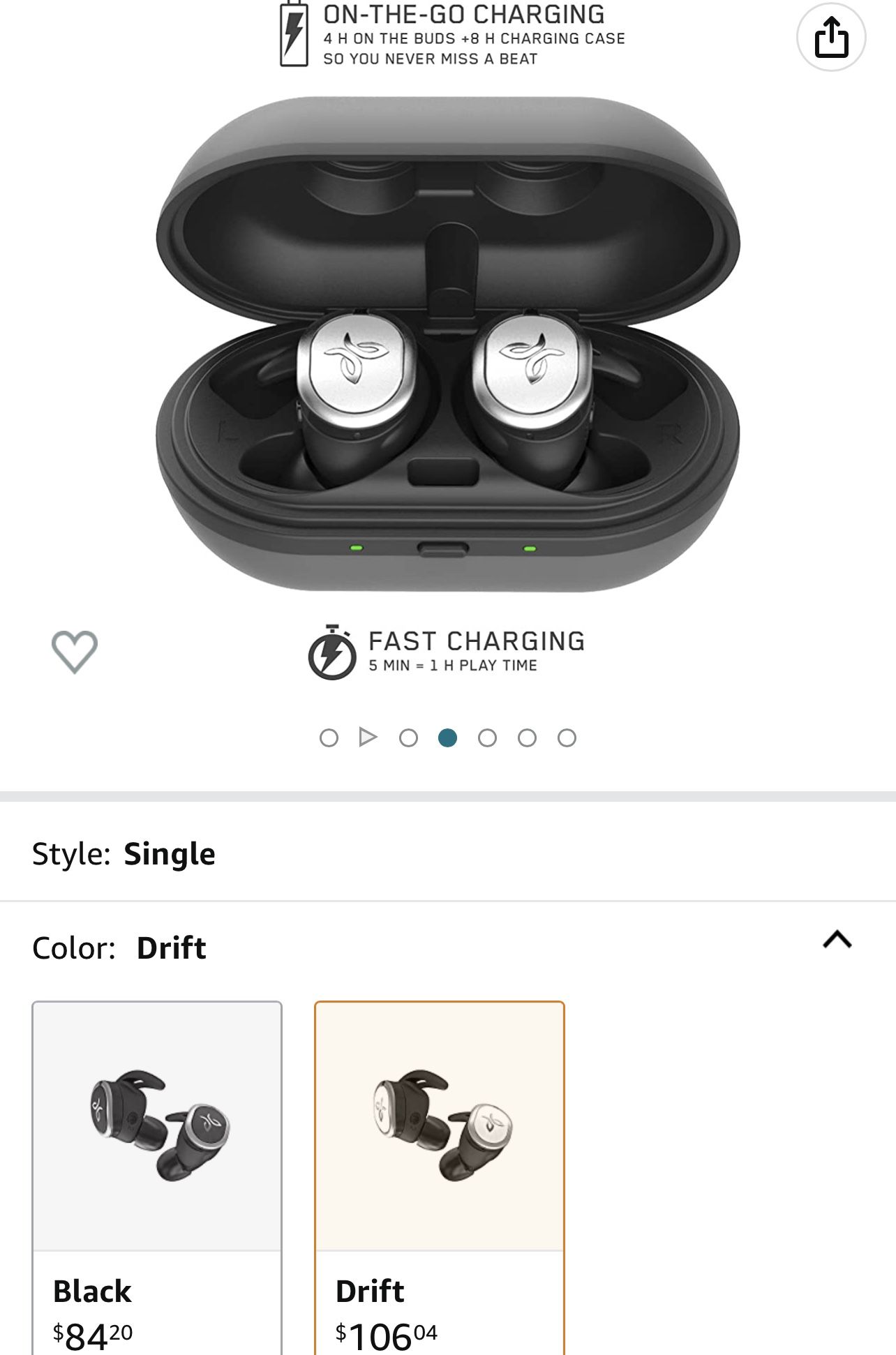Tap the play icon to watch product video
This screenshot has width=896, height=1355.
(369, 736)
